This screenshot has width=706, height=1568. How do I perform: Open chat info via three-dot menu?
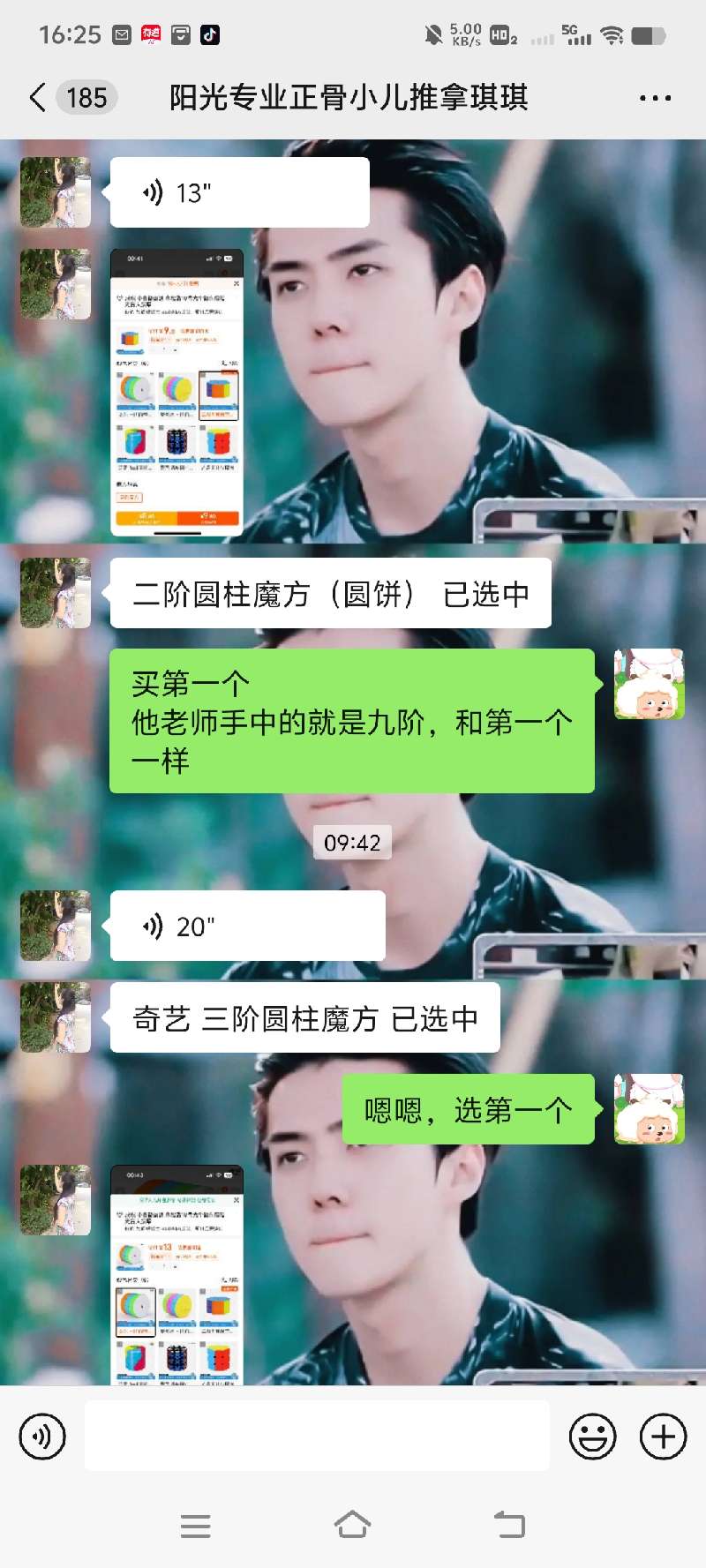point(655,98)
